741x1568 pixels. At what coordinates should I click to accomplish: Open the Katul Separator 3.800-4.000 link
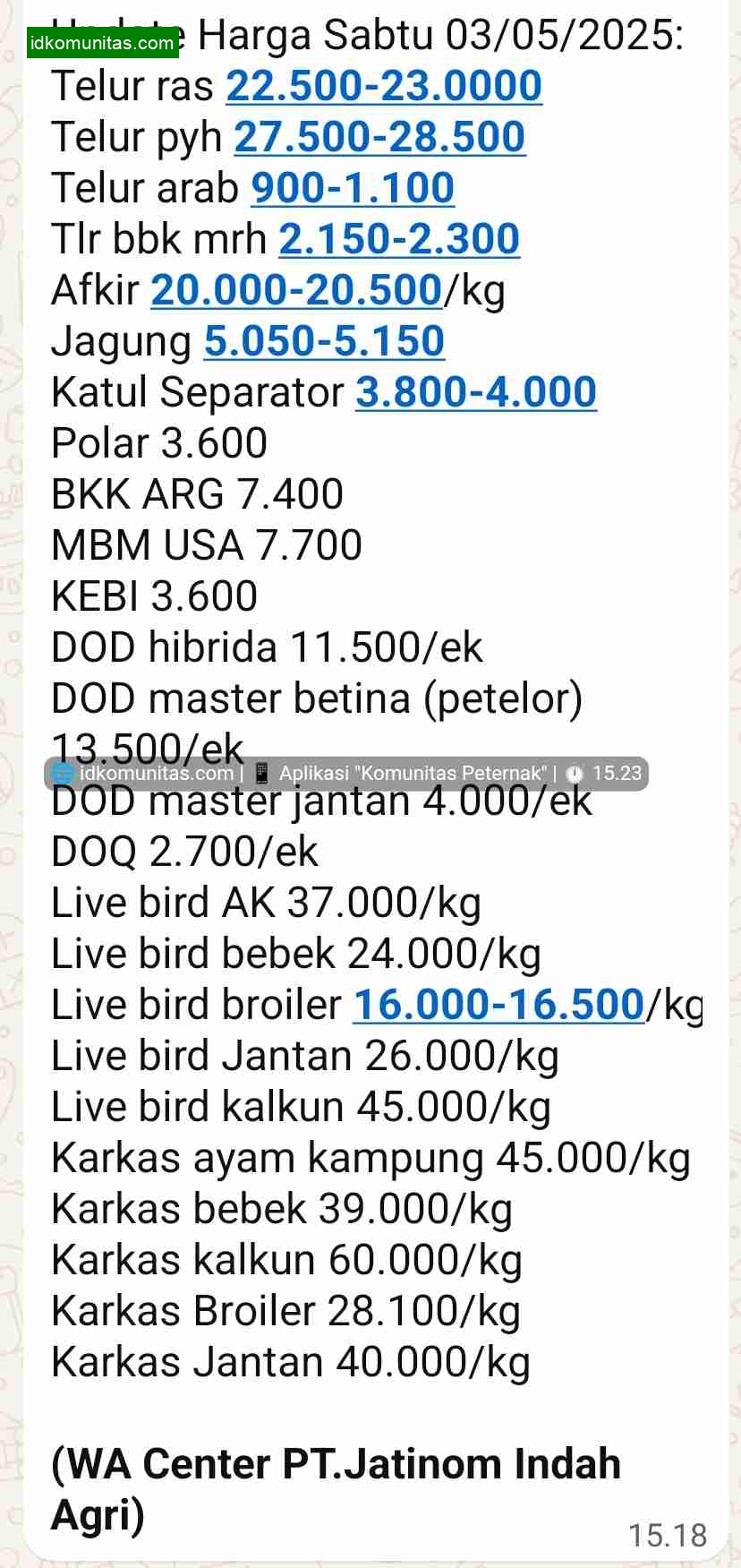point(476,392)
